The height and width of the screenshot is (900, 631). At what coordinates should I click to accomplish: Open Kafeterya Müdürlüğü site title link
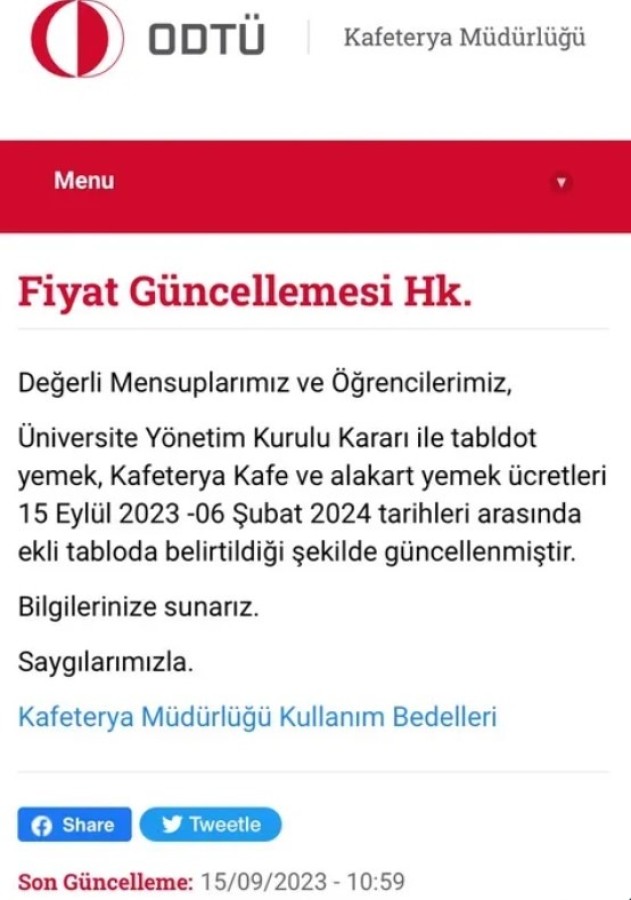pyautogui.click(x=464, y=38)
